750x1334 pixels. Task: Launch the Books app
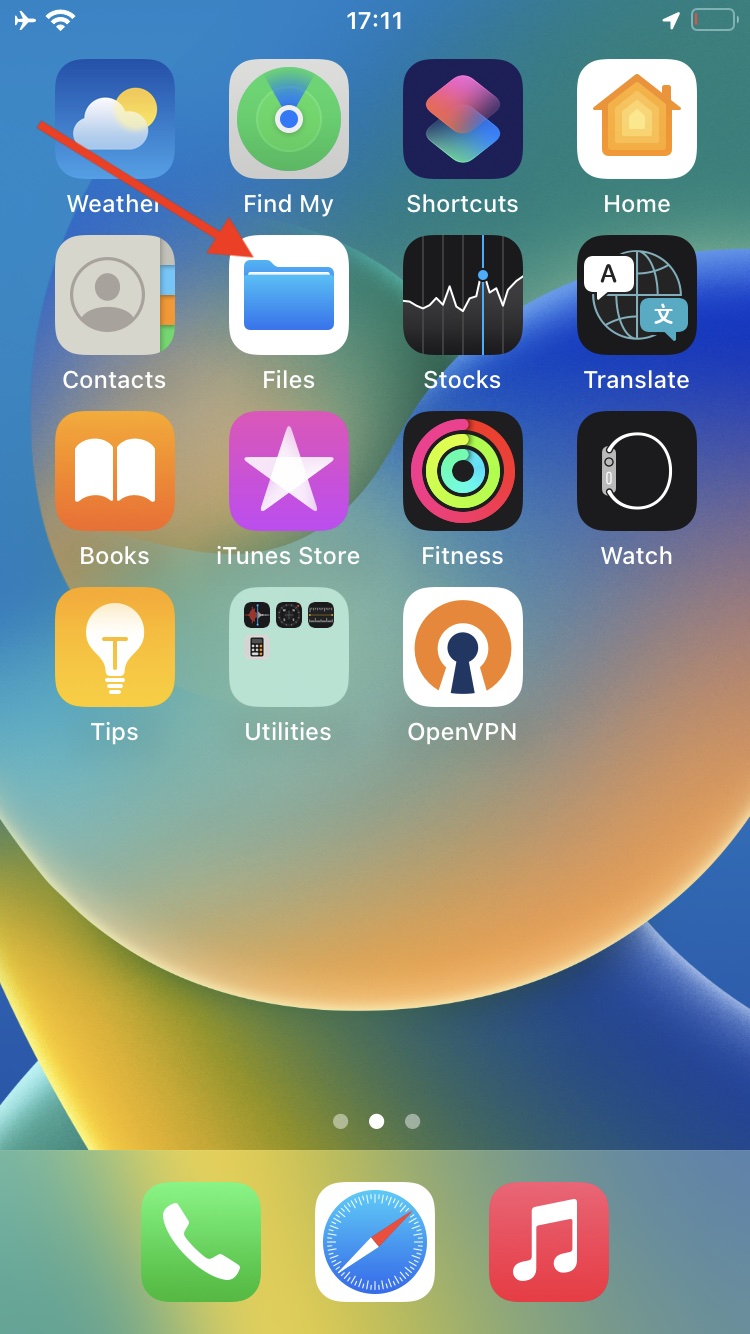point(115,471)
